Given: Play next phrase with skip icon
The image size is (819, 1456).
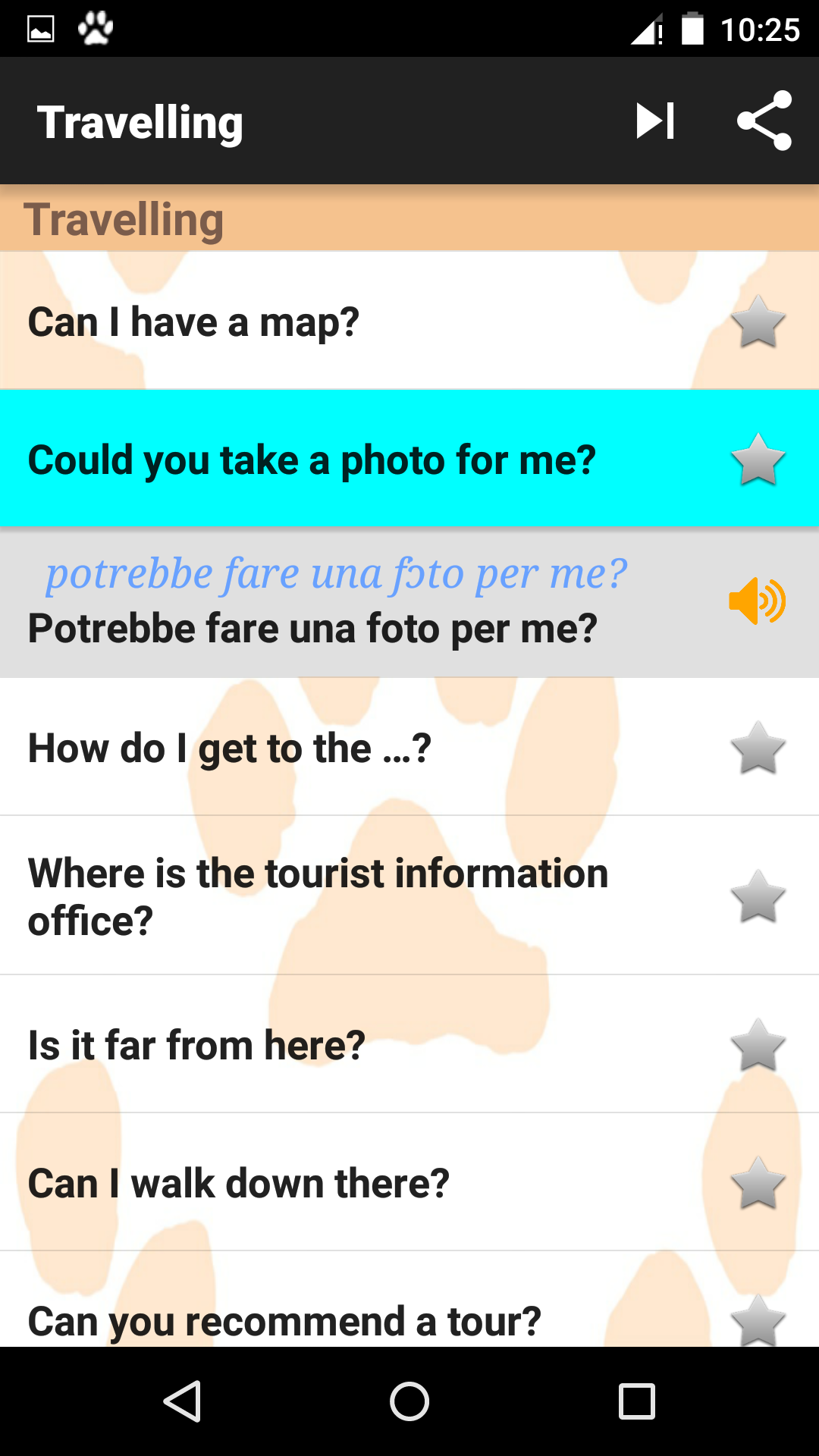Looking at the screenshot, I should tap(655, 121).
